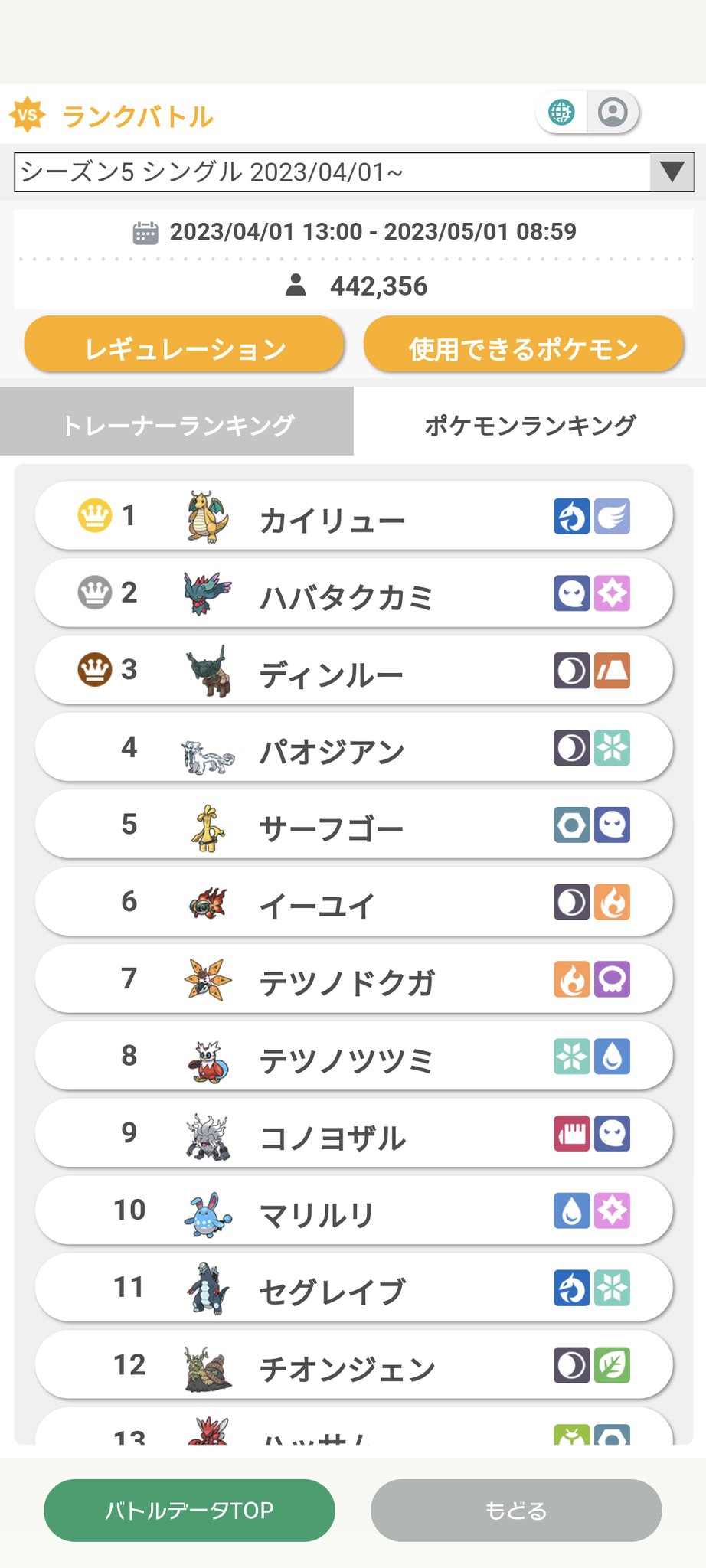Open the イーユイ entry
This screenshot has width=706, height=1568.
[354, 902]
